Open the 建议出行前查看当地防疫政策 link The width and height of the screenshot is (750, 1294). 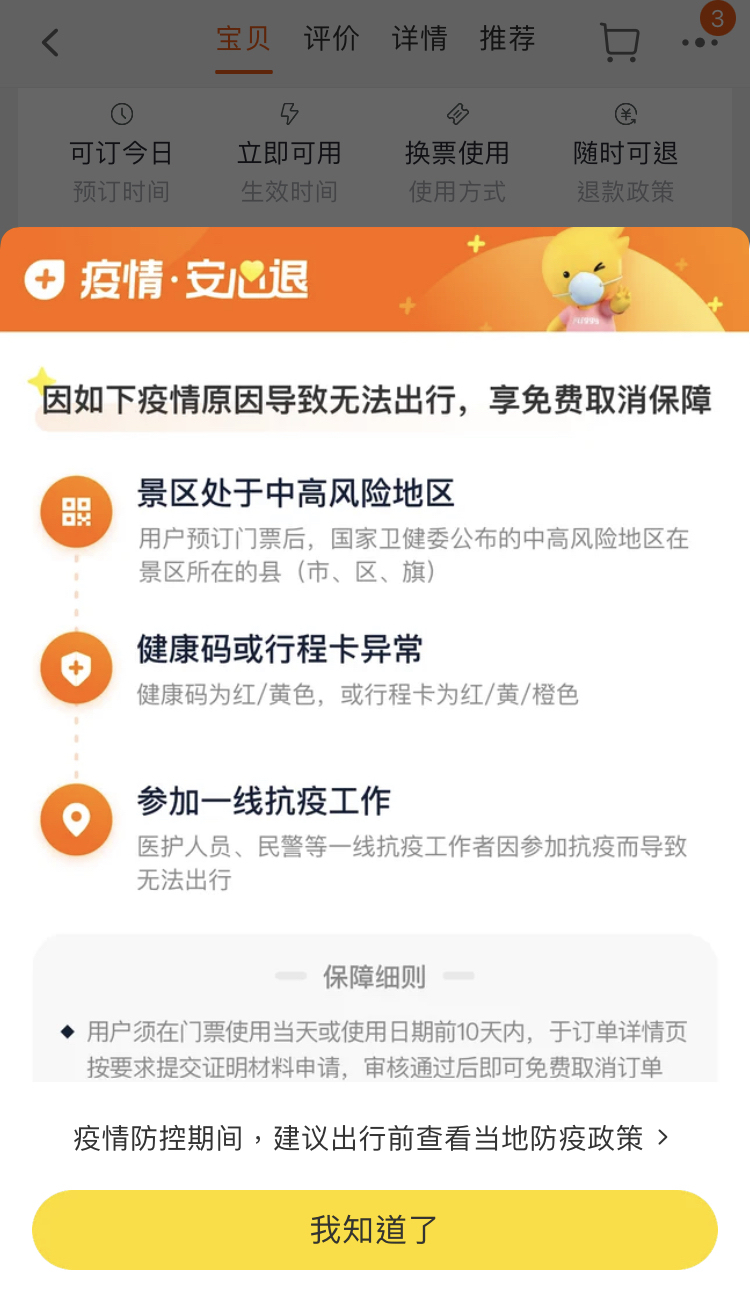372,1138
